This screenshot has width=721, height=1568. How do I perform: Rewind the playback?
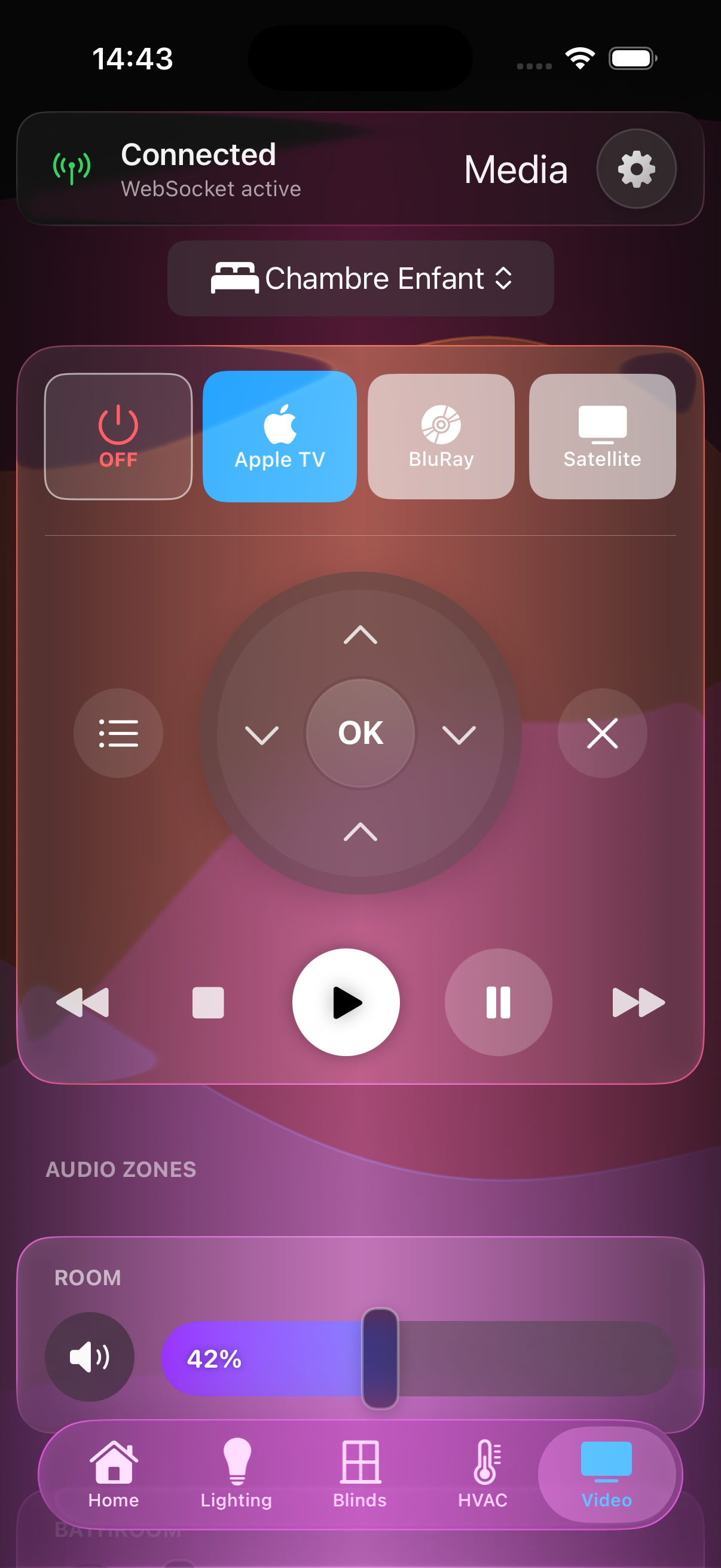(83, 1002)
